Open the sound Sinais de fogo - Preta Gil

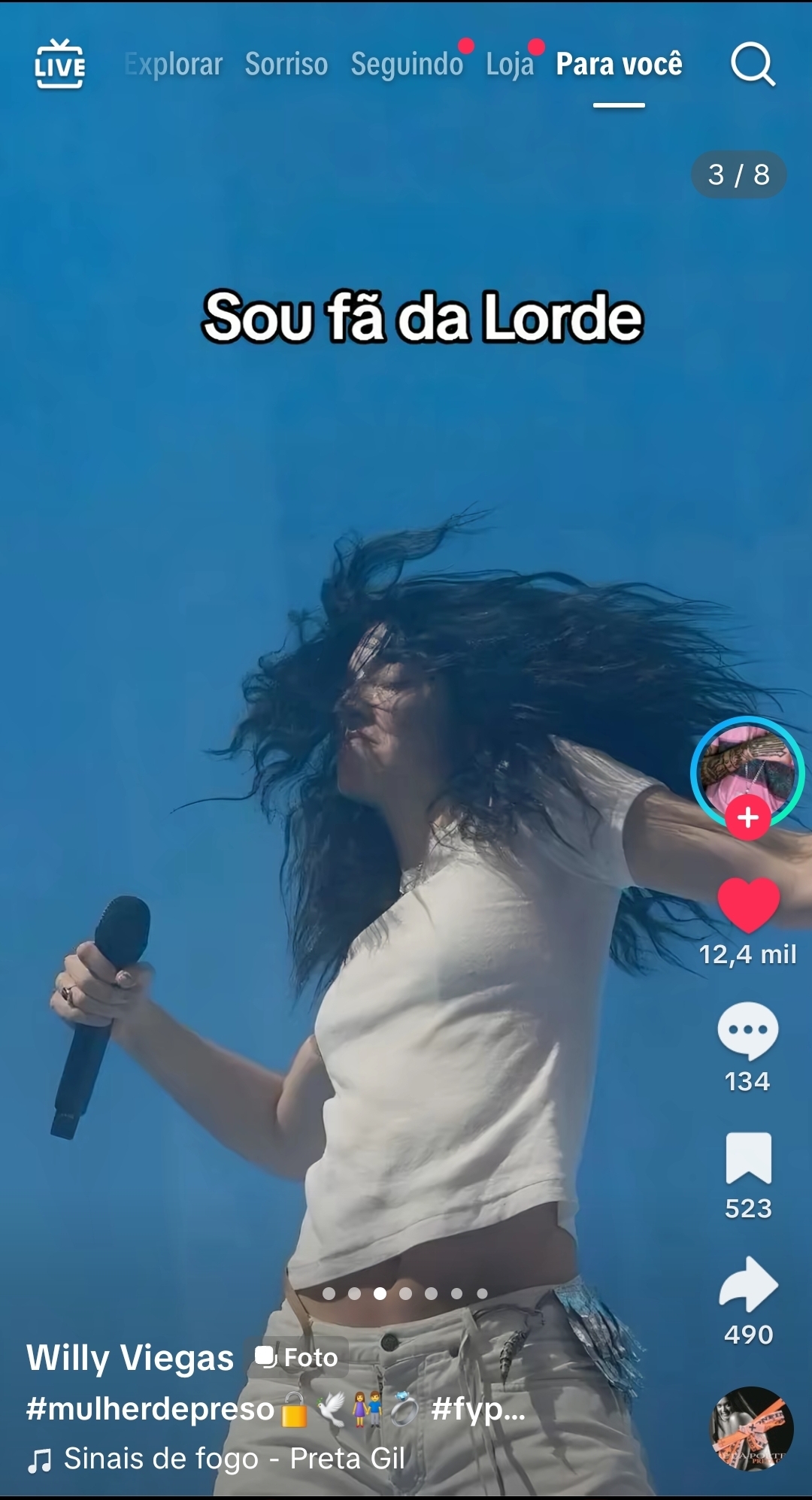pos(233,1459)
